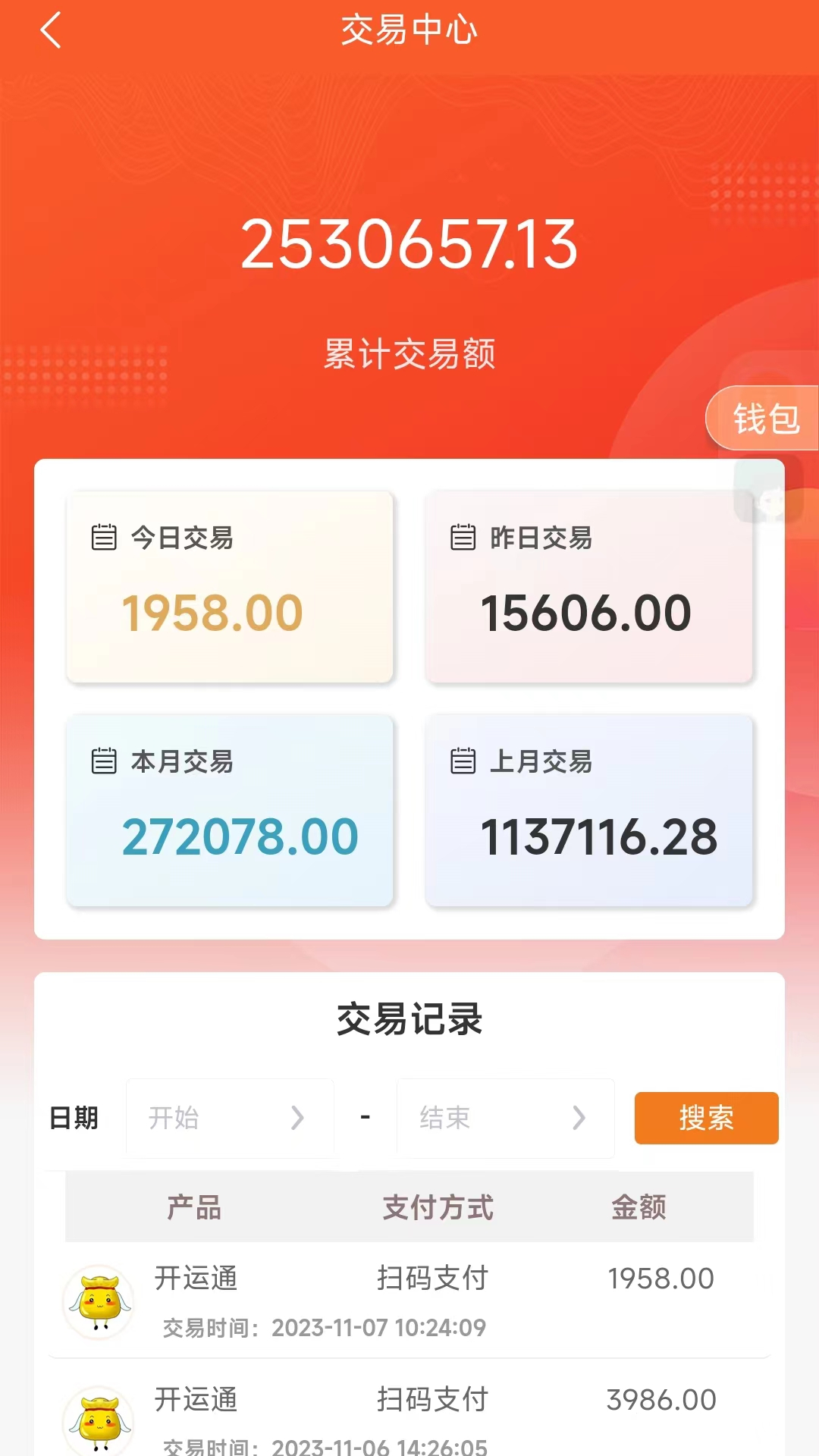Image resolution: width=819 pixels, height=1456 pixels.
Task: Open the 昨日交易 card
Action: pyautogui.click(x=588, y=587)
